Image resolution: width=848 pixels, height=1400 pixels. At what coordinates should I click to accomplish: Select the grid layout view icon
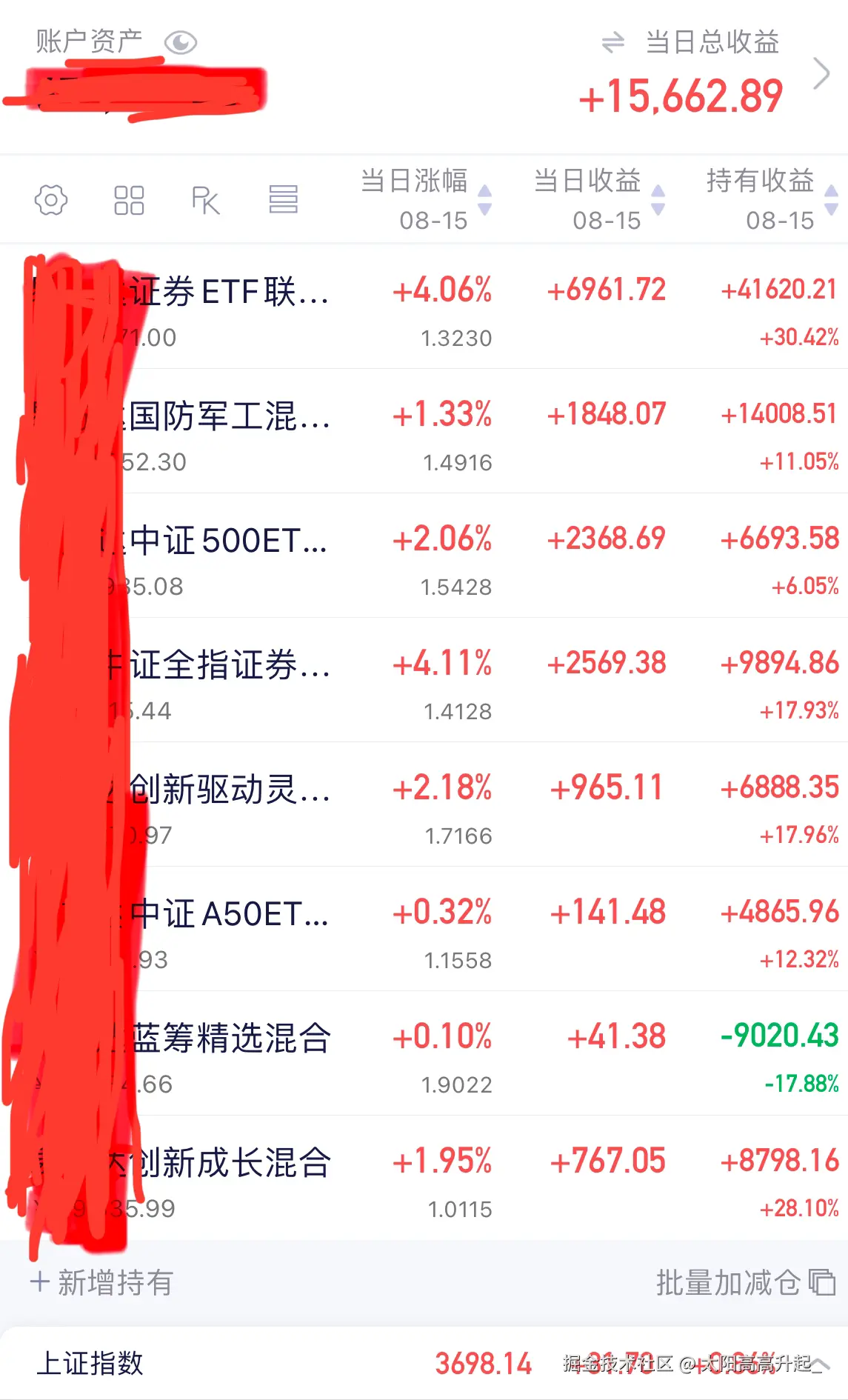point(129,199)
